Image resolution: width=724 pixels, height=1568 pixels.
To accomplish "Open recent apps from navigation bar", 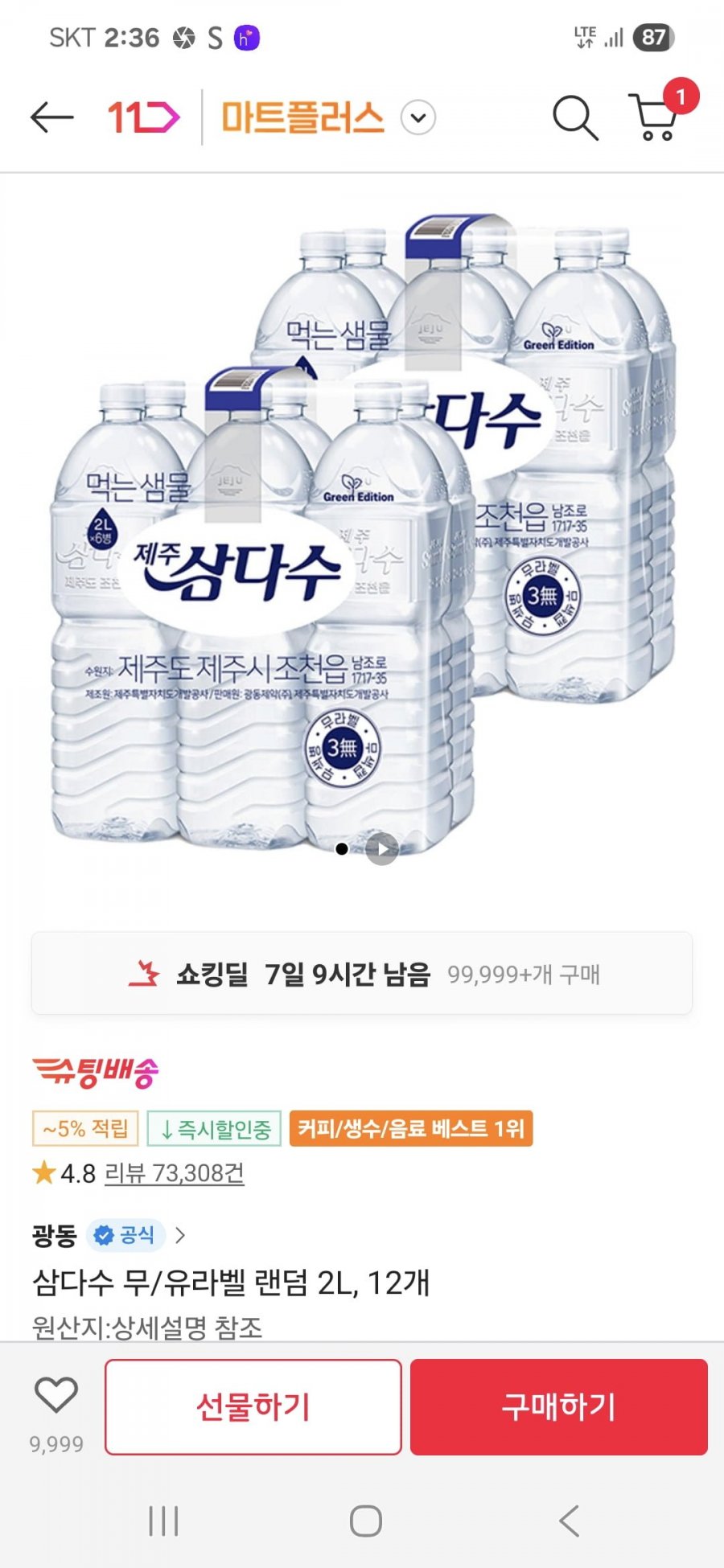I will pyautogui.click(x=164, y=1521).
